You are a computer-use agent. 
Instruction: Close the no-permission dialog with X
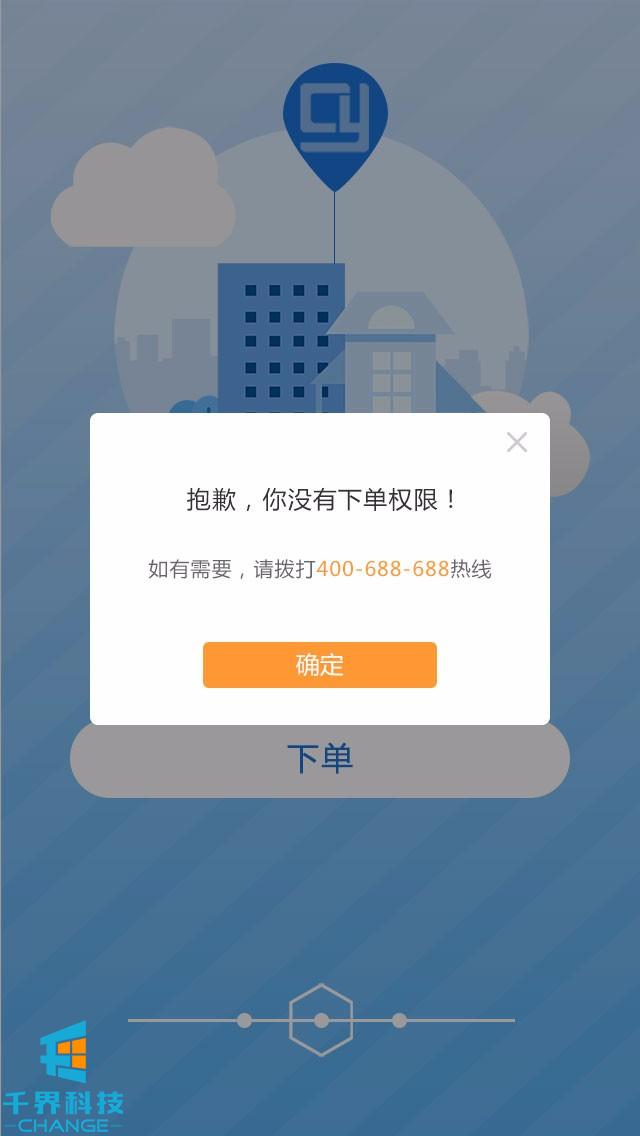click(x=516, y=442)
